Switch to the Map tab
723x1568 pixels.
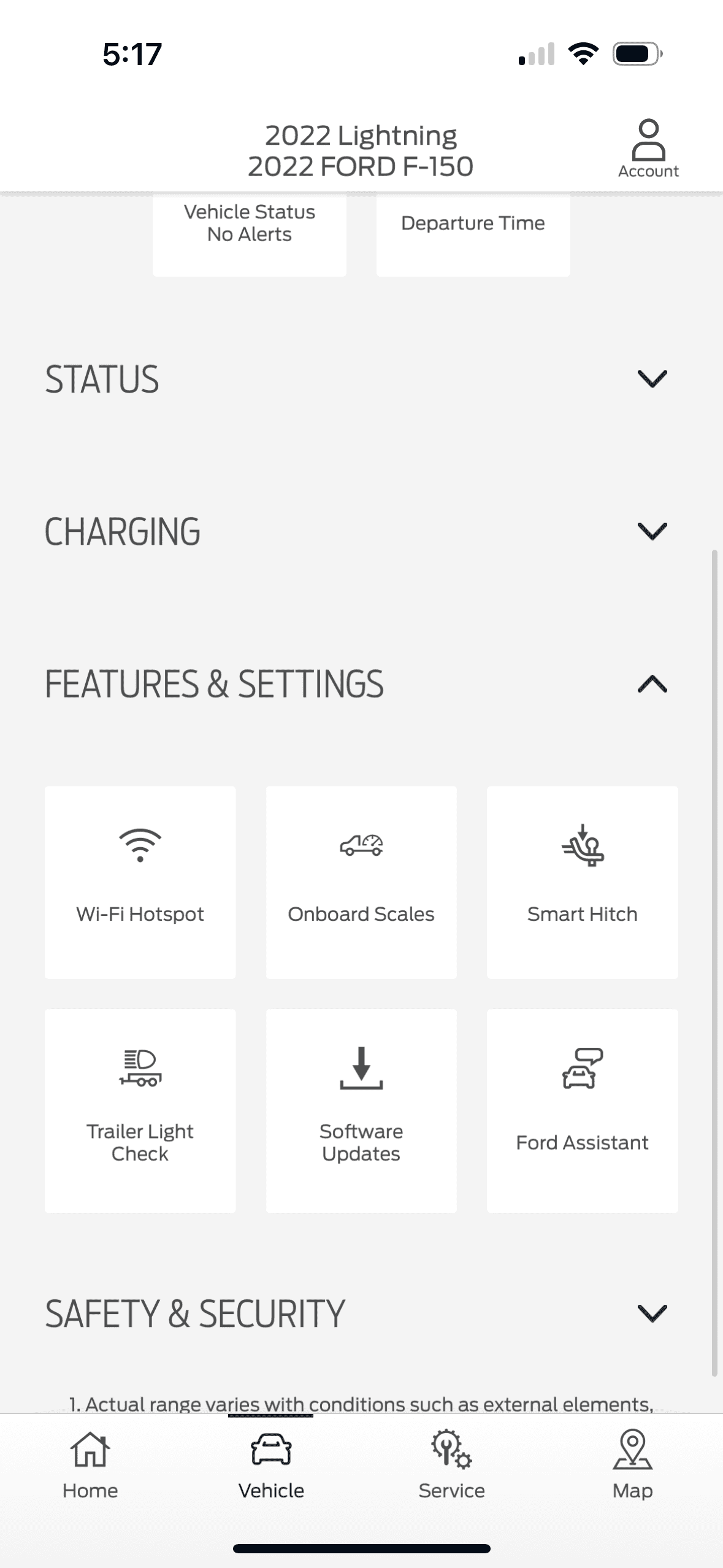632,1467
